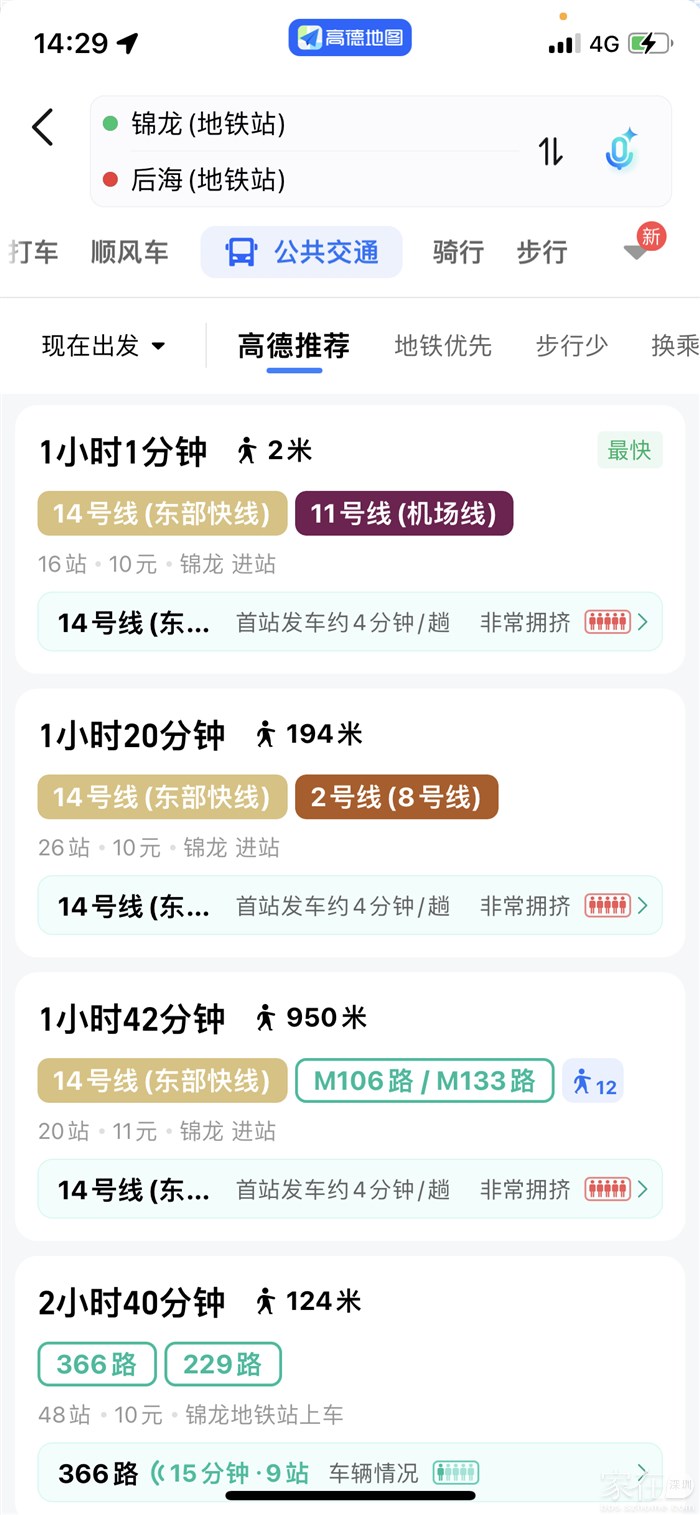Image resolution: width=700 pixels, height=1515 pixels.
Task: Go back using the back arrow
Action: pos(42,128)
